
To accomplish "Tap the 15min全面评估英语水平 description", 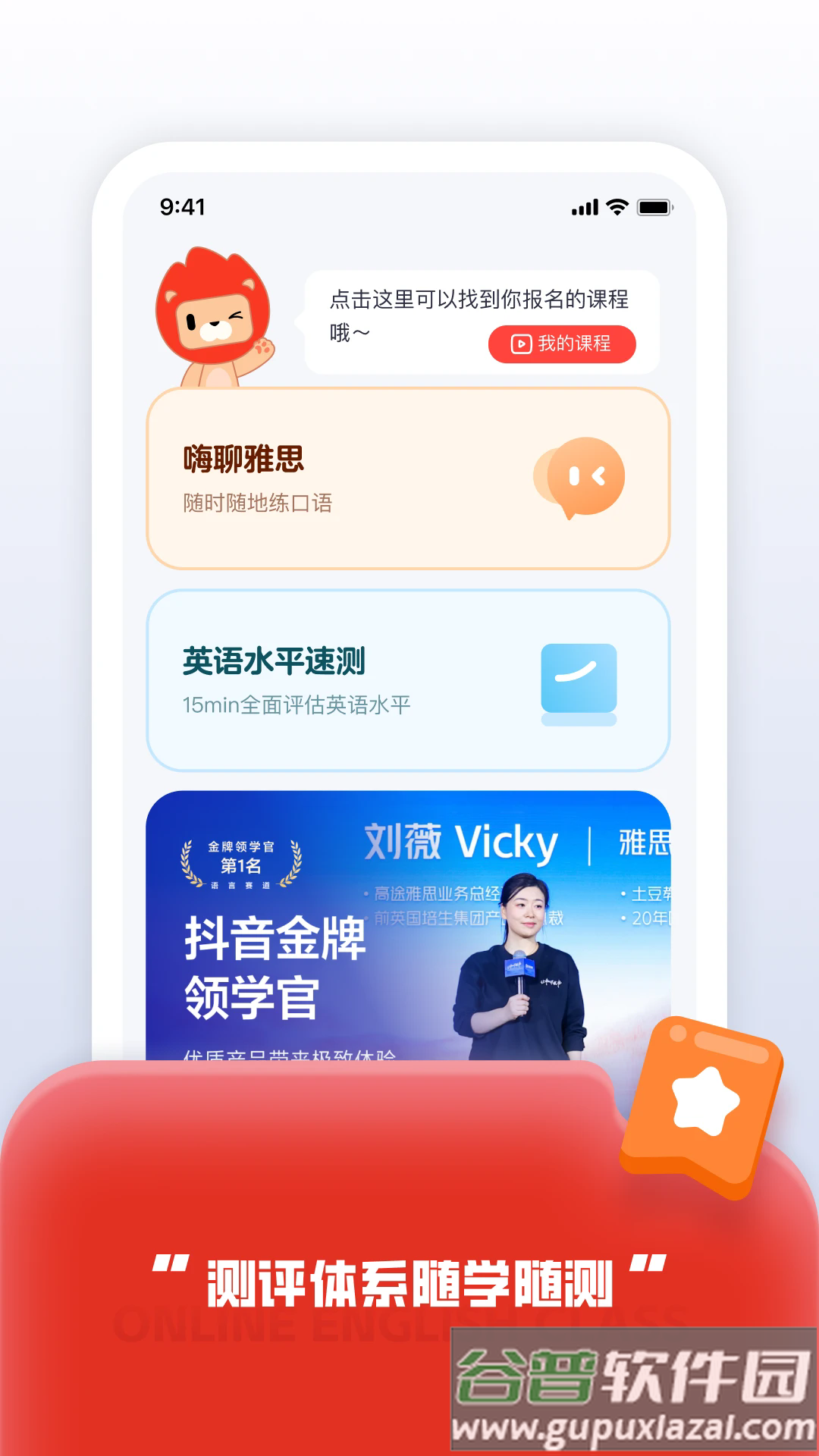I will coord(297,704).
